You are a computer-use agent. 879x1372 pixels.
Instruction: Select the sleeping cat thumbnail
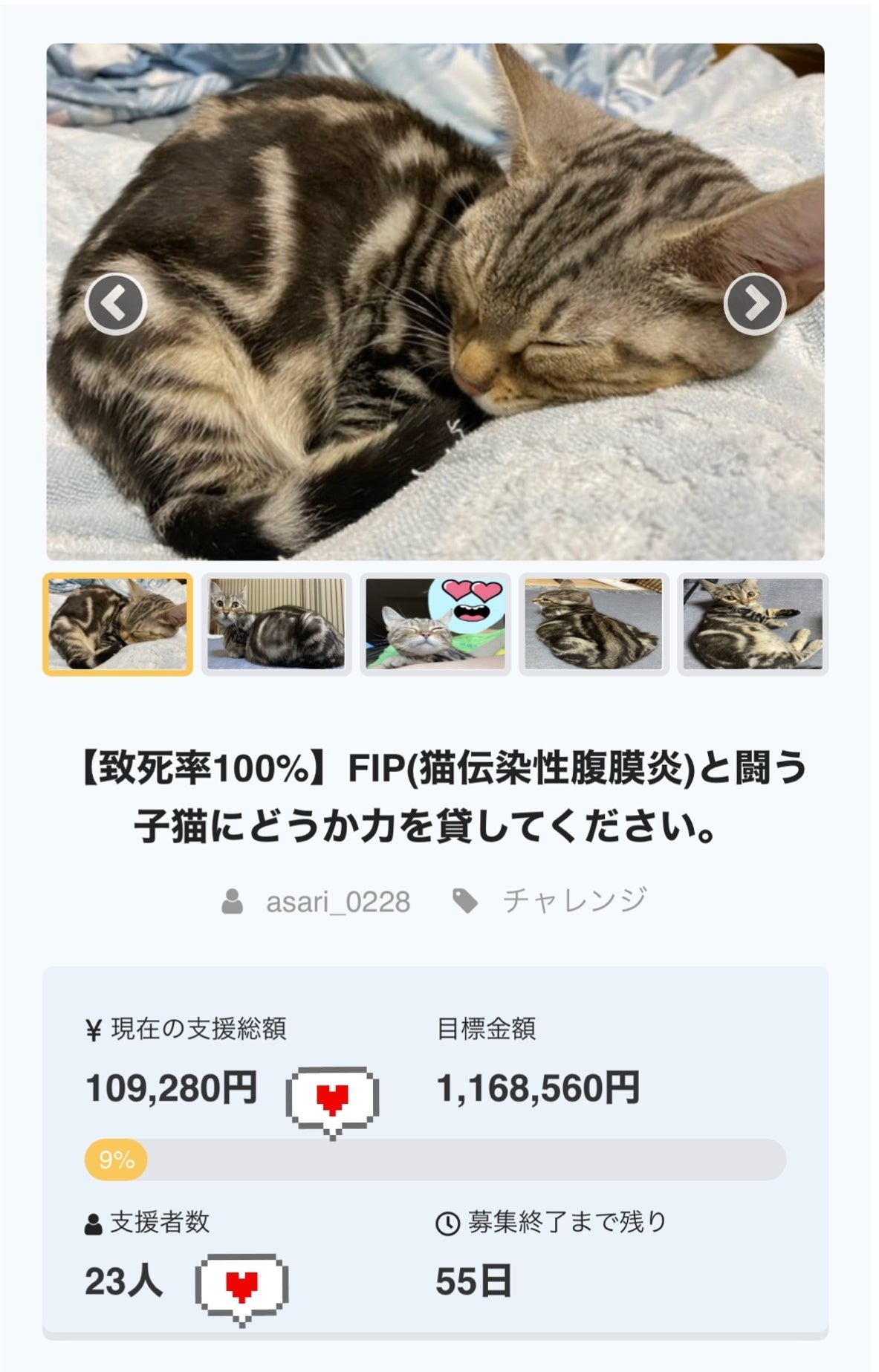pos(117,624)
